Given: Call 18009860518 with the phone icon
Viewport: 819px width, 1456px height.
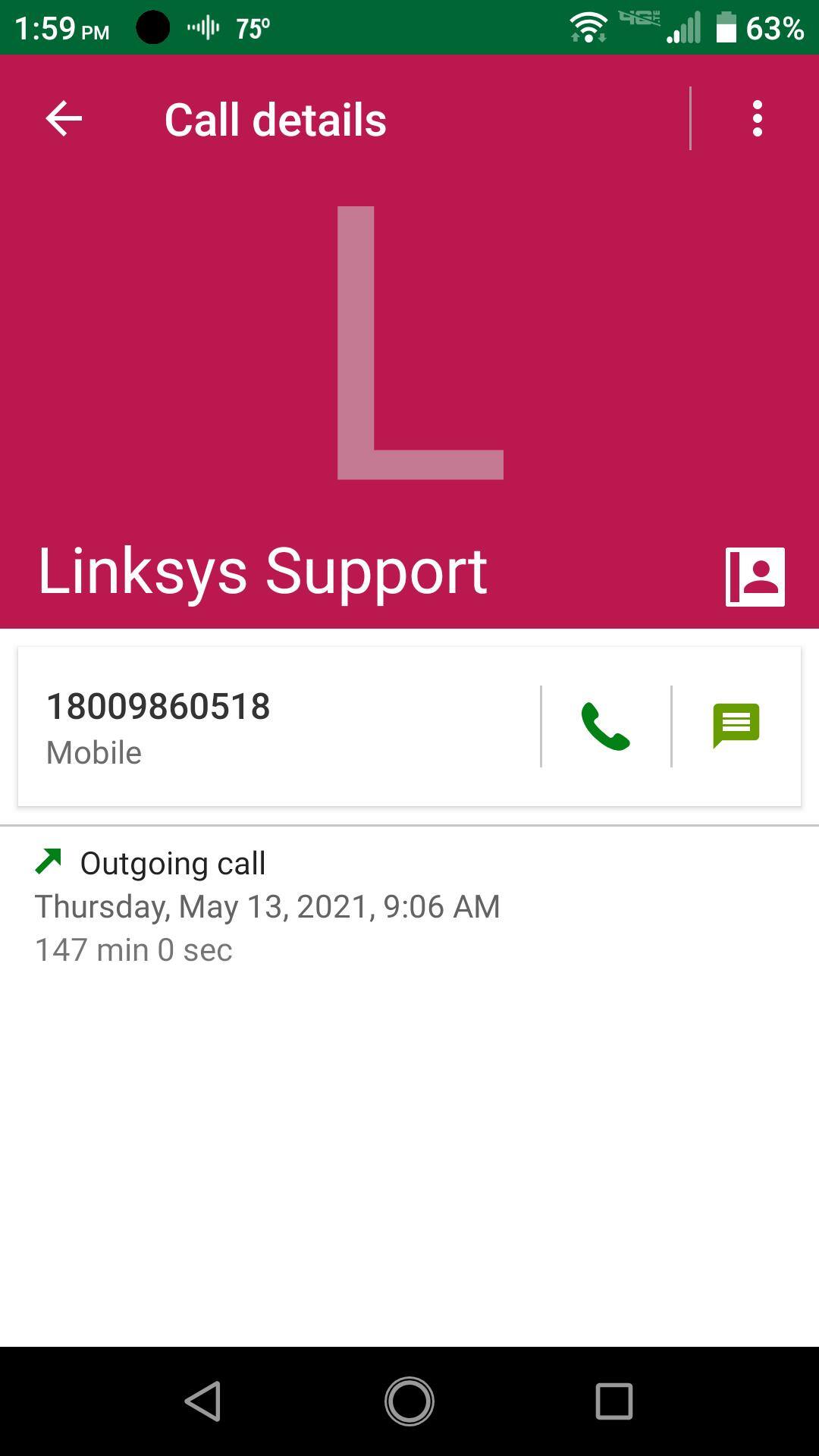Looking at the screenshot, I should (605, 726).
